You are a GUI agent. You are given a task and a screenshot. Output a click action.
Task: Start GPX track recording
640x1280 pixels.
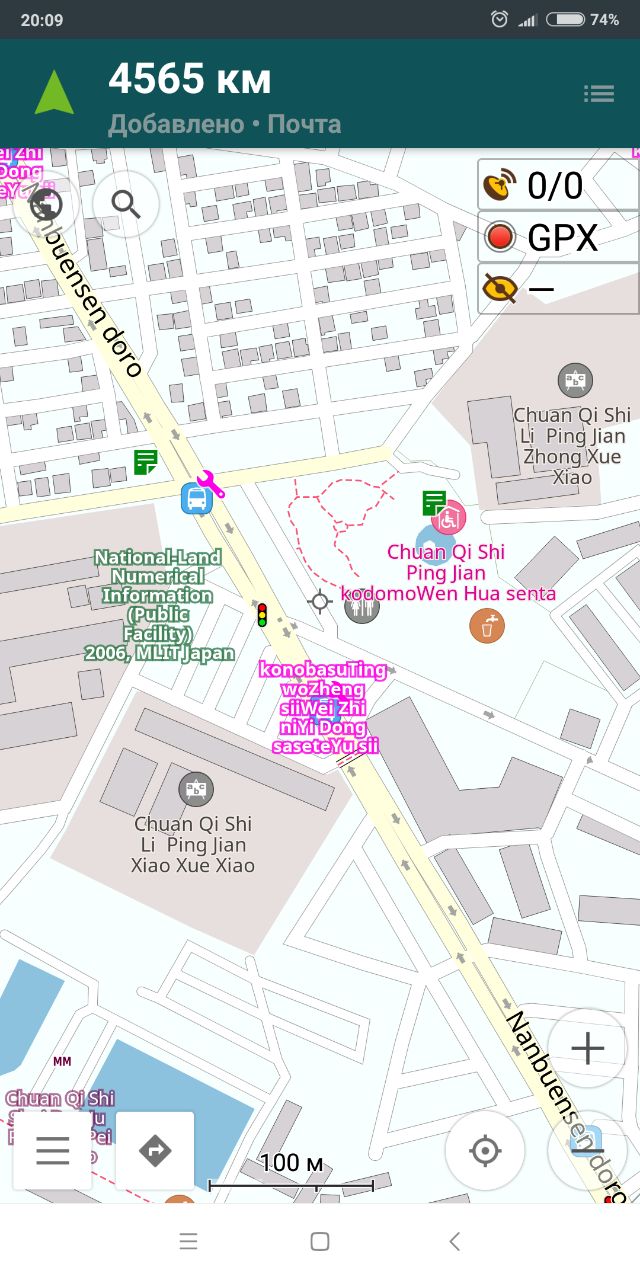[558, 238]
